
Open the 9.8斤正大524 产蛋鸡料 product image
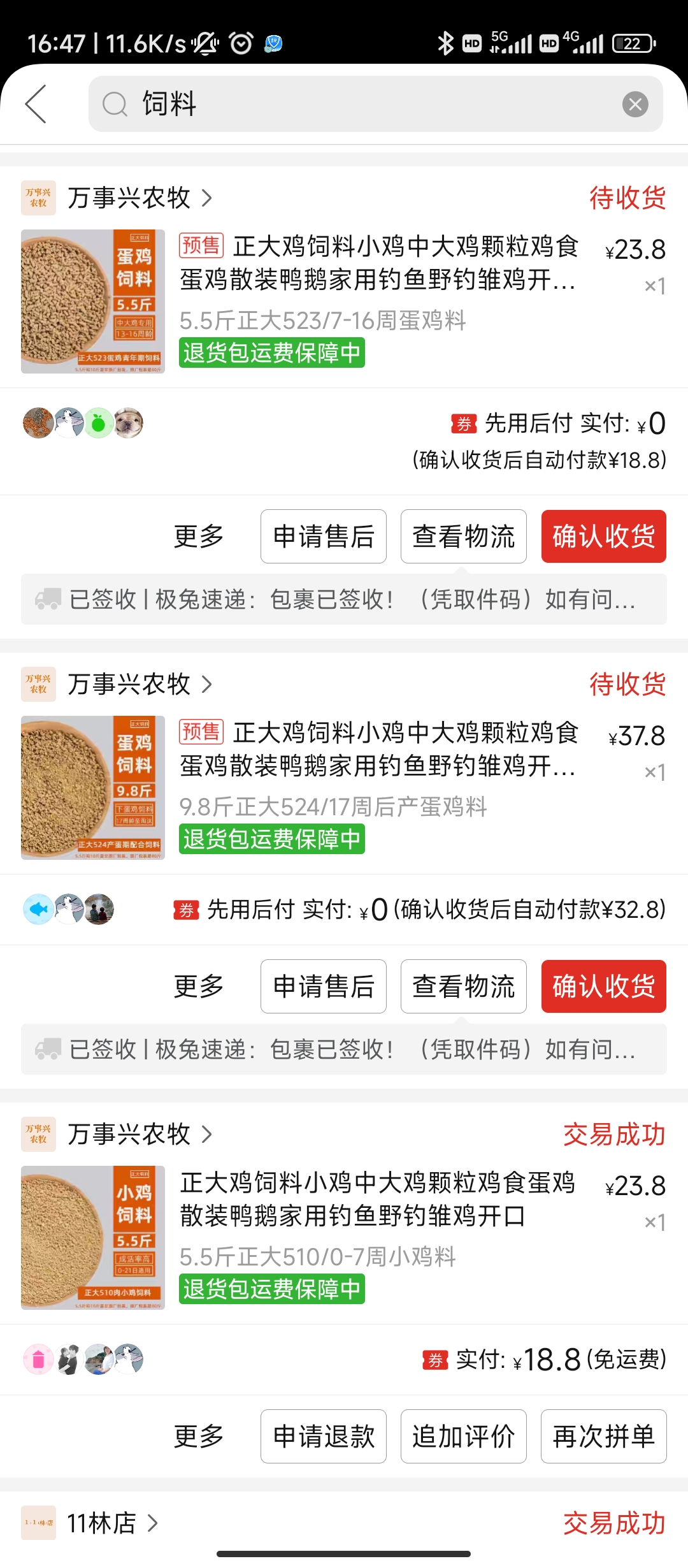click(x=93, y=788)
